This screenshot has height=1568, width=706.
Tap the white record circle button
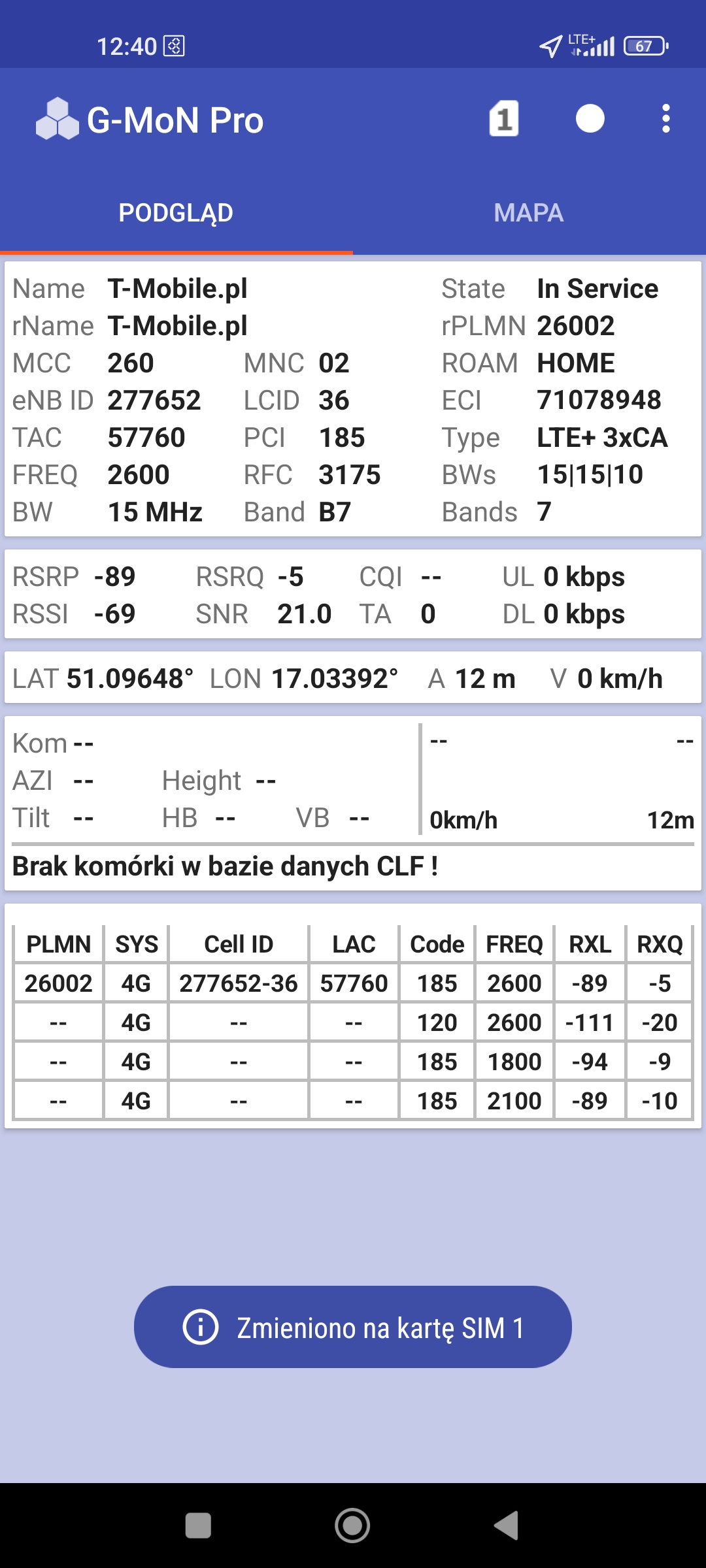[590, 119]
